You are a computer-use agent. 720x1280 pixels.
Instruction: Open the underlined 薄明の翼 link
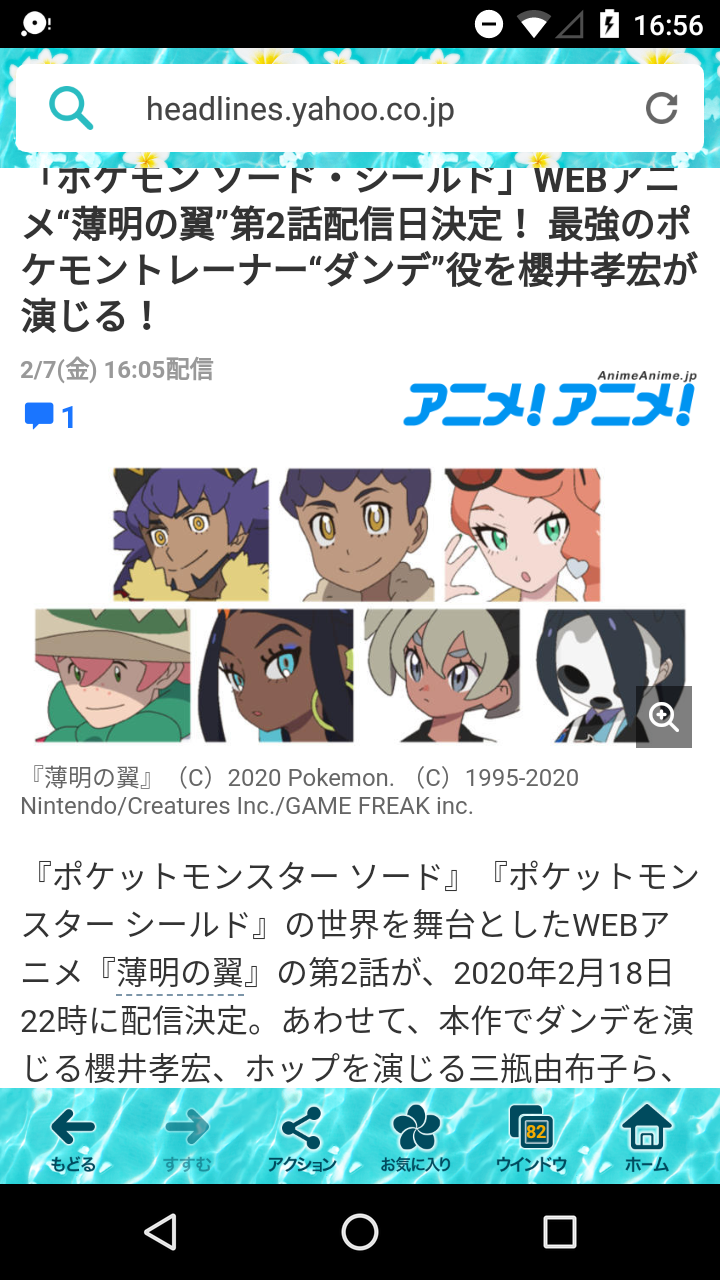[x=180, y=972]
